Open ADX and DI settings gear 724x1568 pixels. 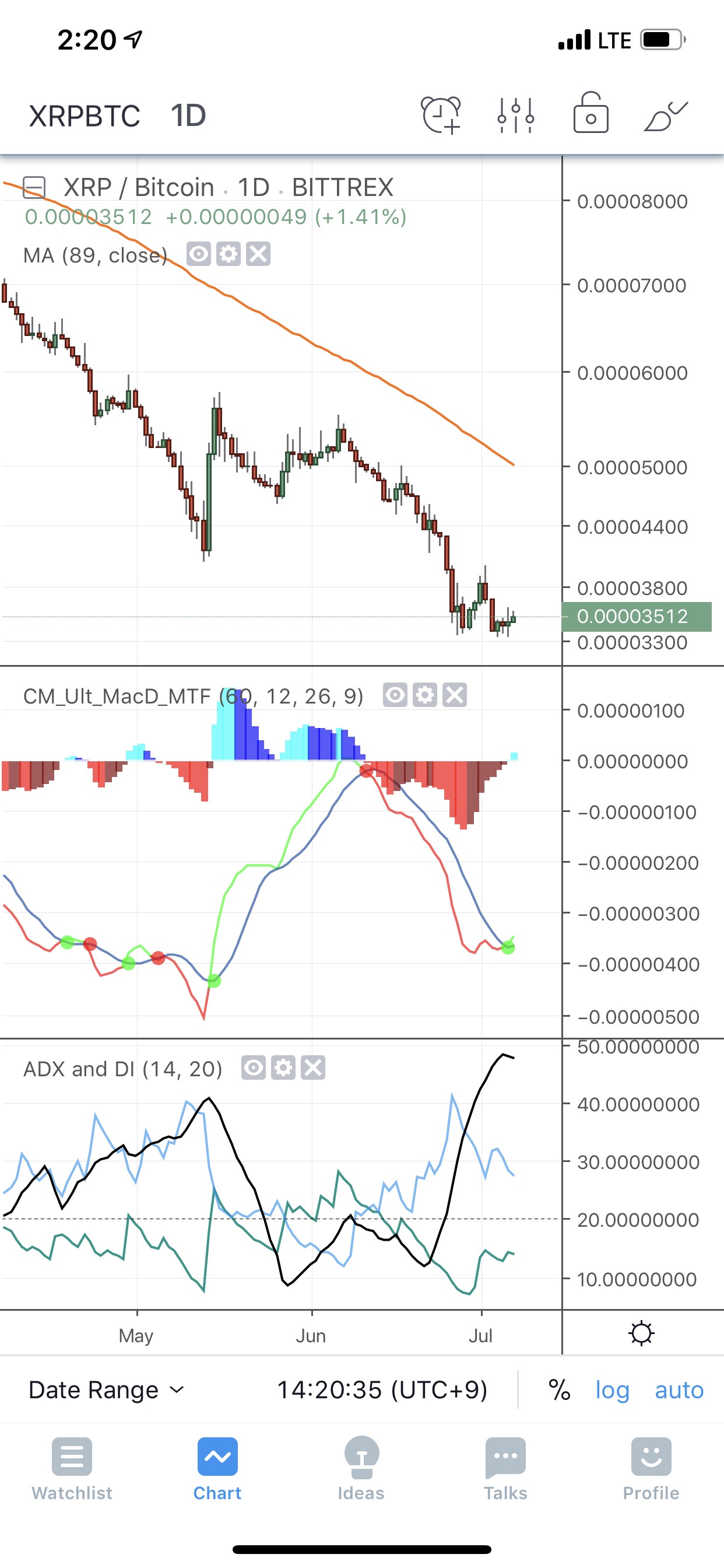point(283,1067)
